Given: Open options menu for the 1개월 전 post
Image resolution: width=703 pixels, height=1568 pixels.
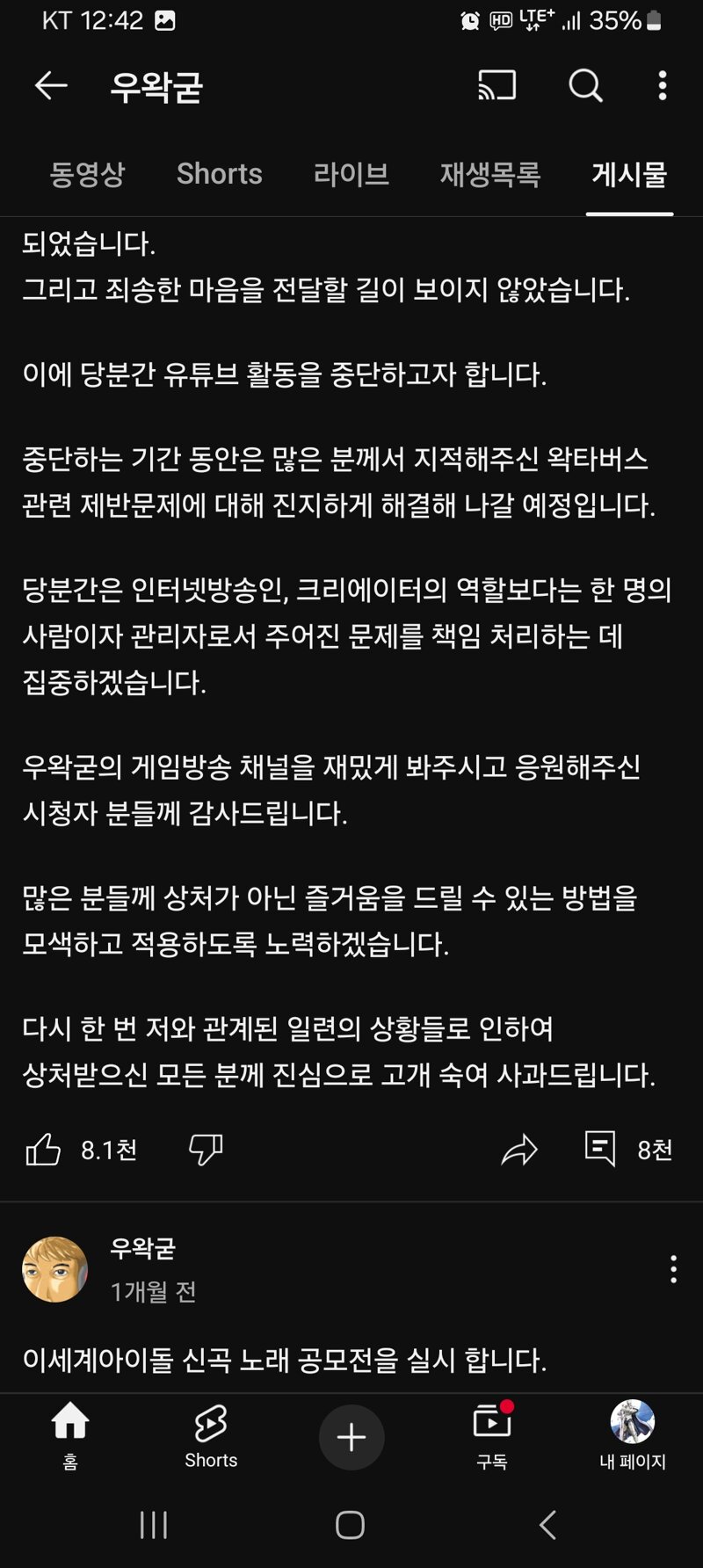Looking at the screenshot, I should [673, 1269].
